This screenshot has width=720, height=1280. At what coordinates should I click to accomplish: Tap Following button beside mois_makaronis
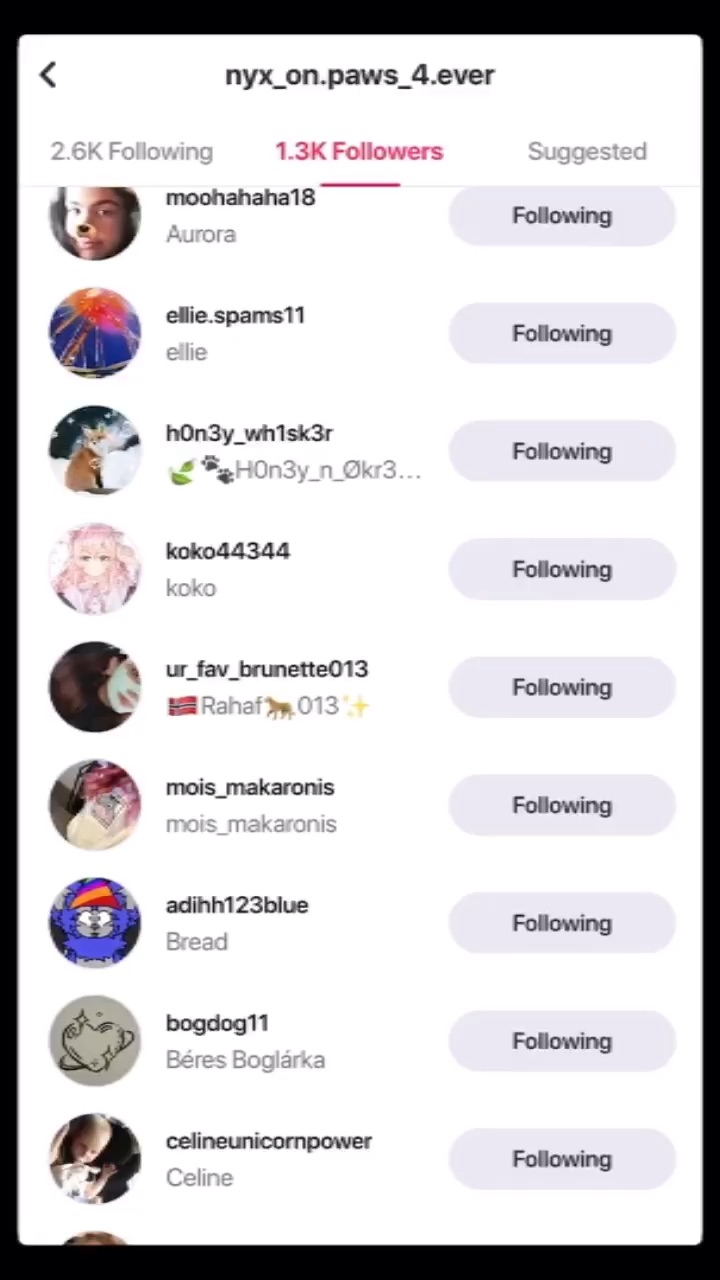(x=561, y=806)
